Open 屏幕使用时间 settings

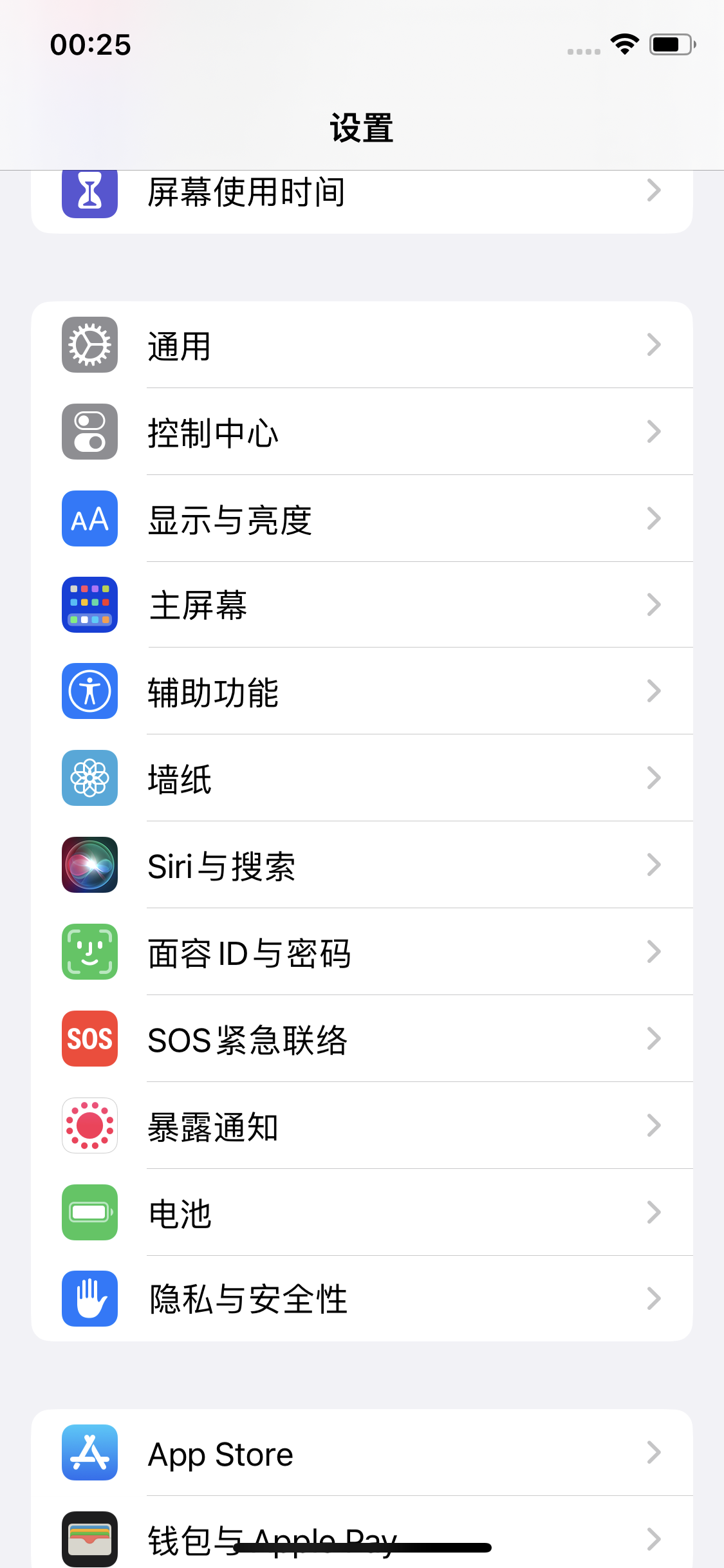point(360,193)
